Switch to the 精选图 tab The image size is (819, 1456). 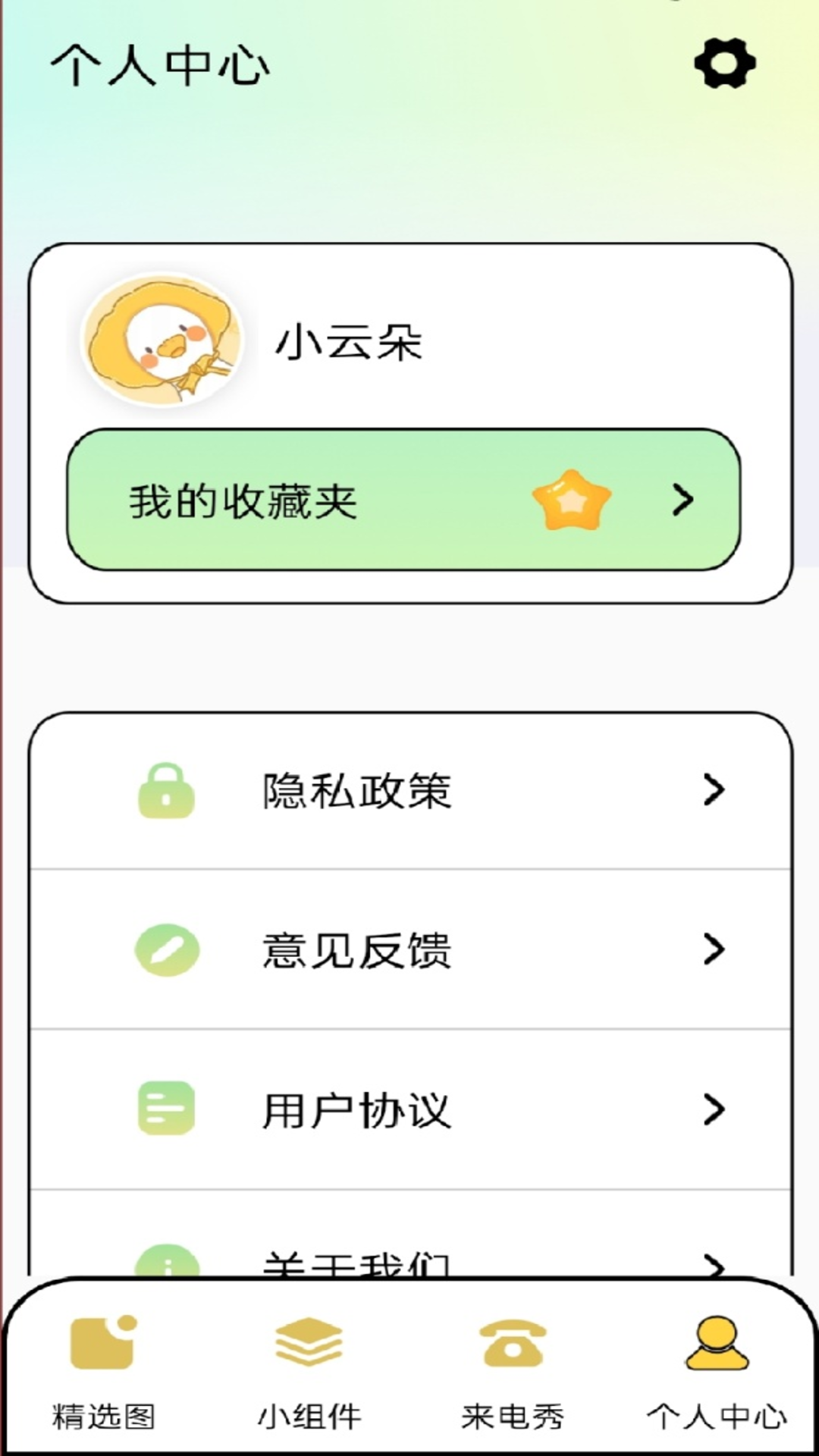click(x=104, y=1365)
